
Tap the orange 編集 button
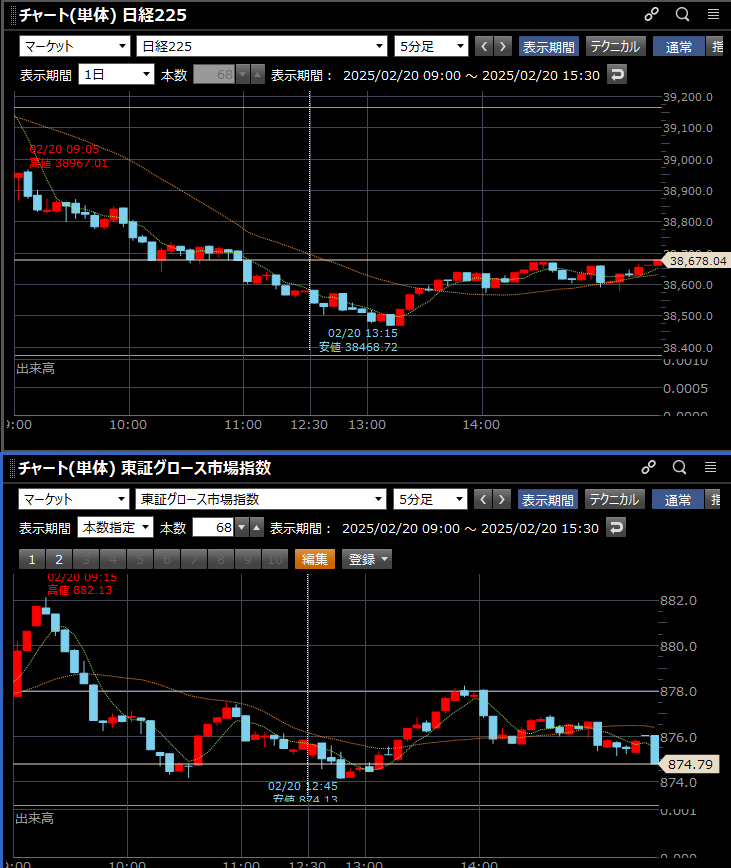tap(315, 559)
